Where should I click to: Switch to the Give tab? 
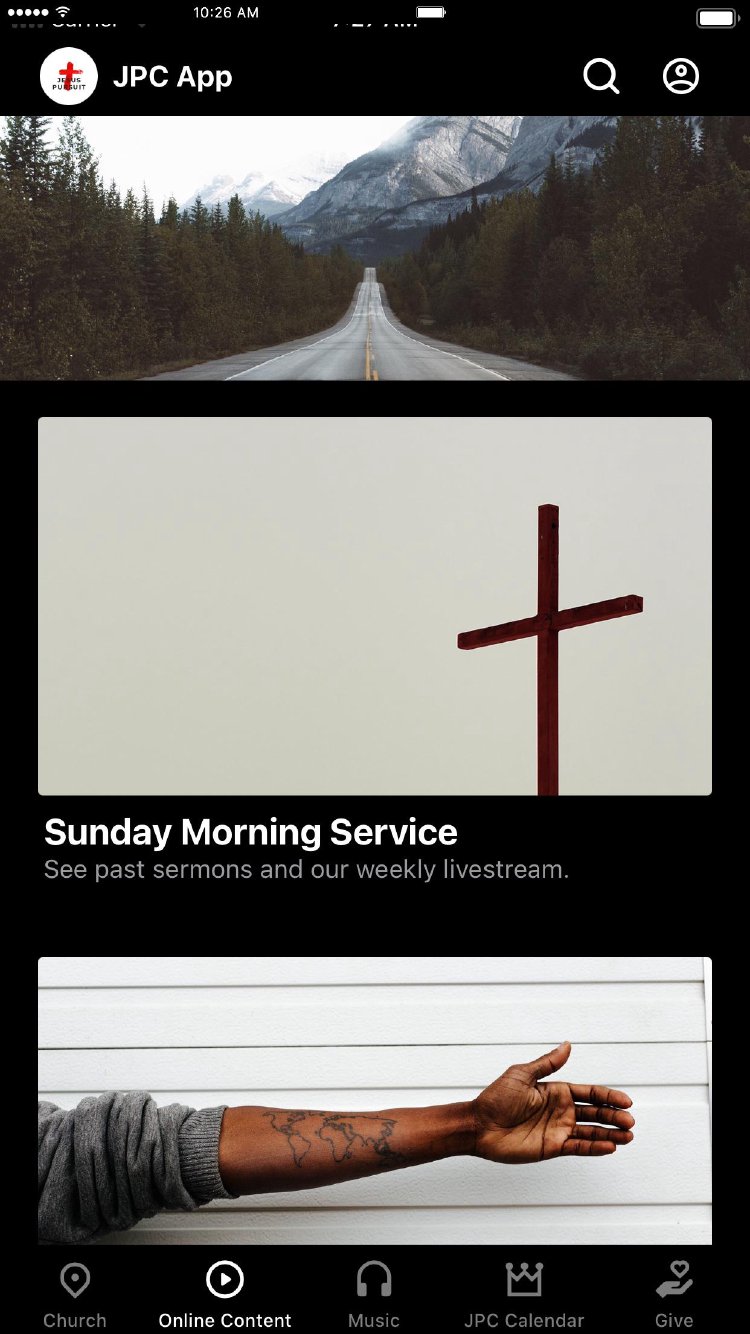point(674,1294)
